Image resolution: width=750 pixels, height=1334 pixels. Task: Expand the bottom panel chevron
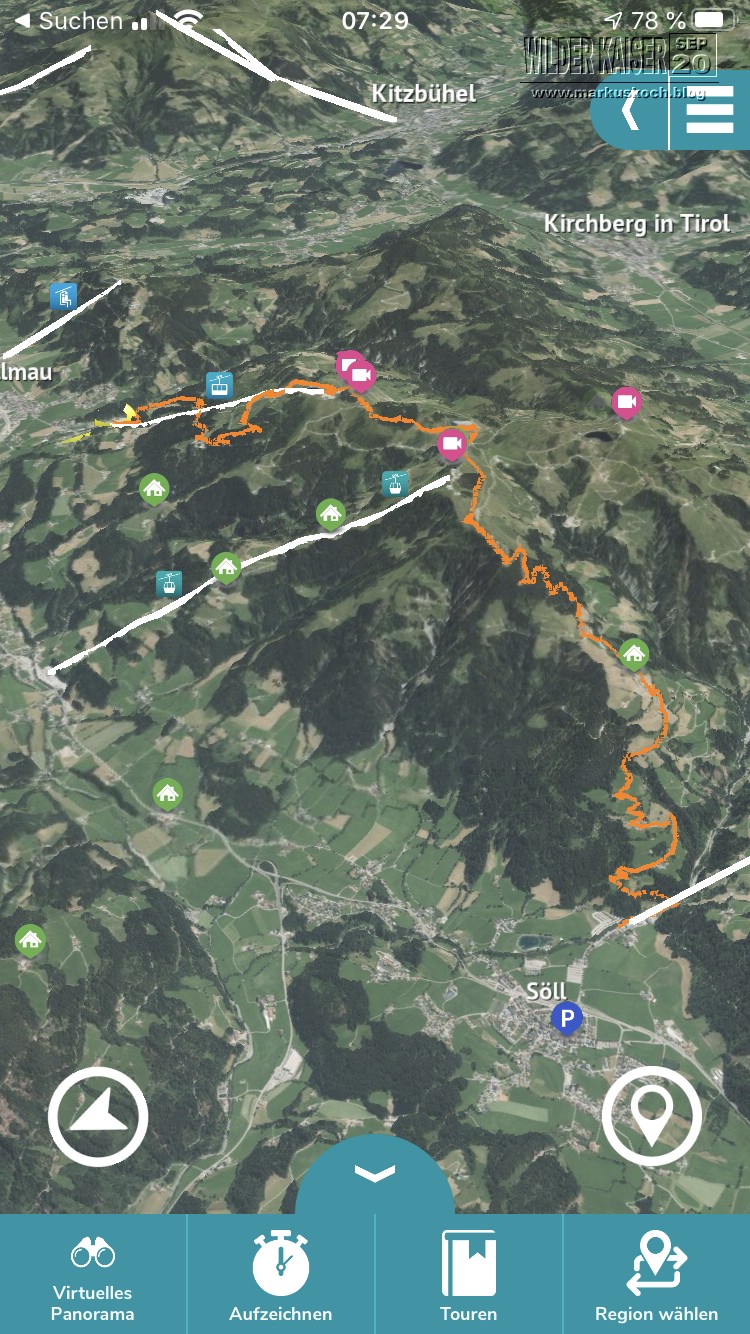375,1174
